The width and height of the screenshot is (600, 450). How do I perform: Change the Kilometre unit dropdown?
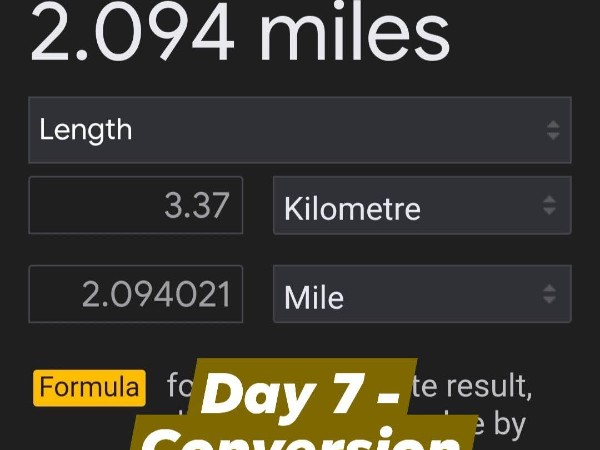pyautogui.click(x=421, y=206)
